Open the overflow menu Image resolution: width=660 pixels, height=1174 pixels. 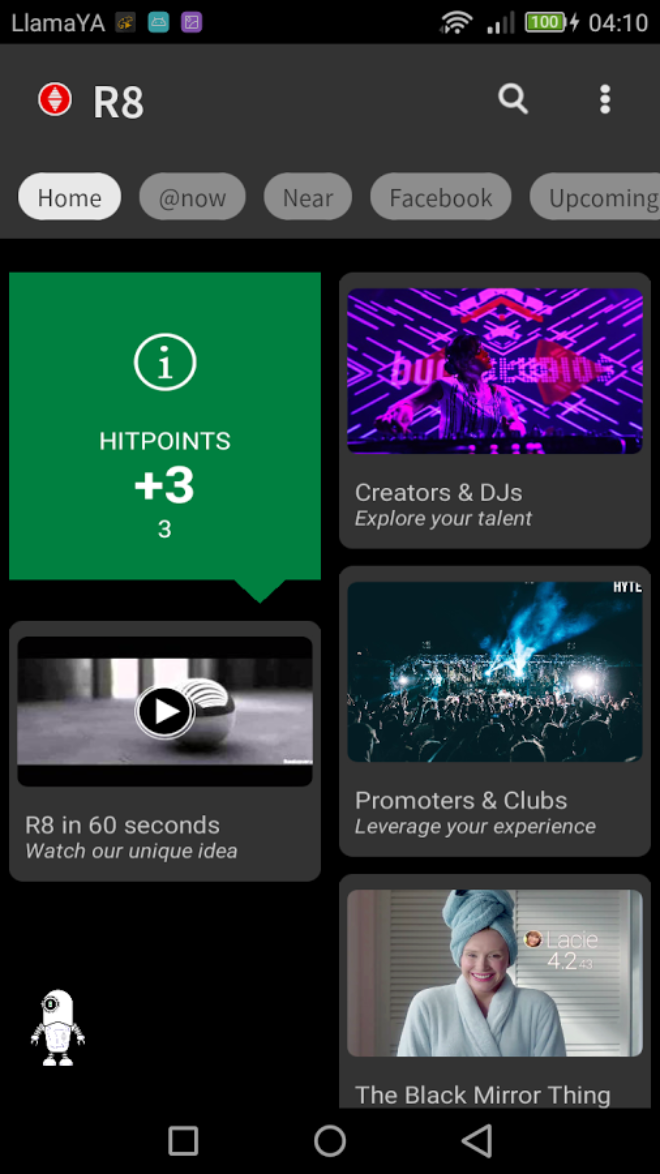(604, 99)
